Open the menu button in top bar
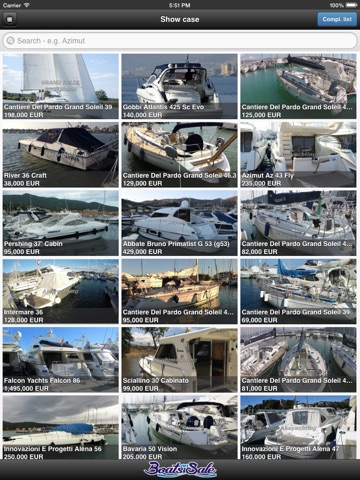 tap(10, 19)
